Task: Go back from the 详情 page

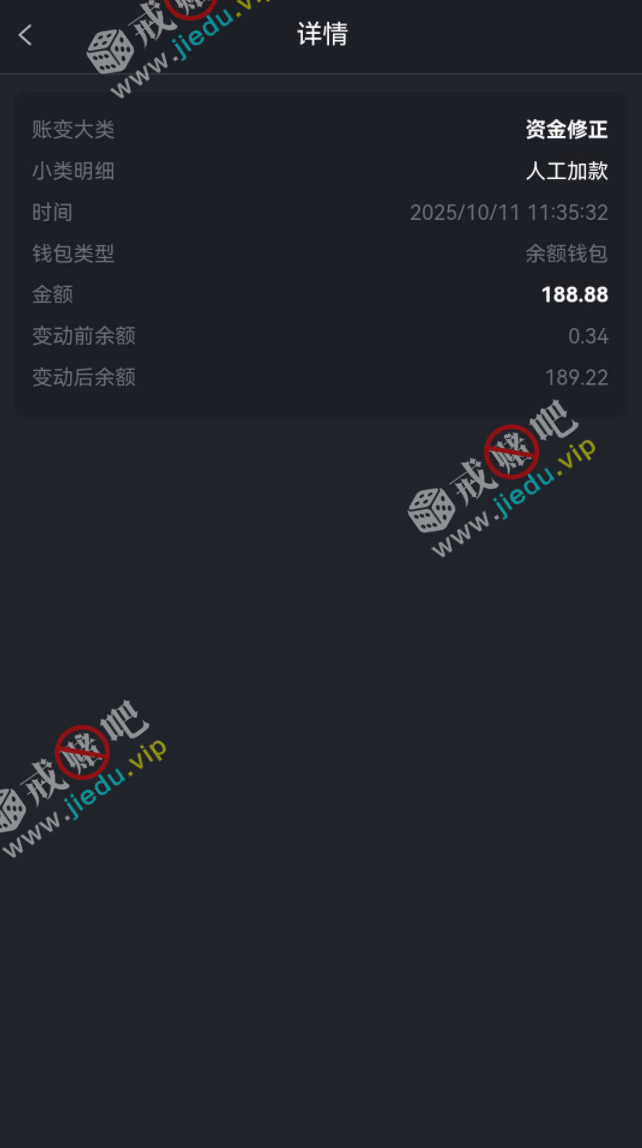Action: coord(26,35)
